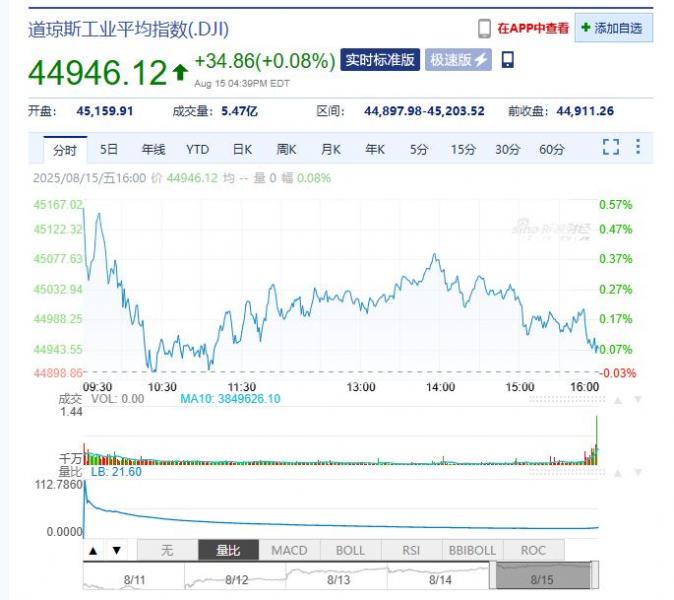Select the 年线 chart tab

coord(153,150)
